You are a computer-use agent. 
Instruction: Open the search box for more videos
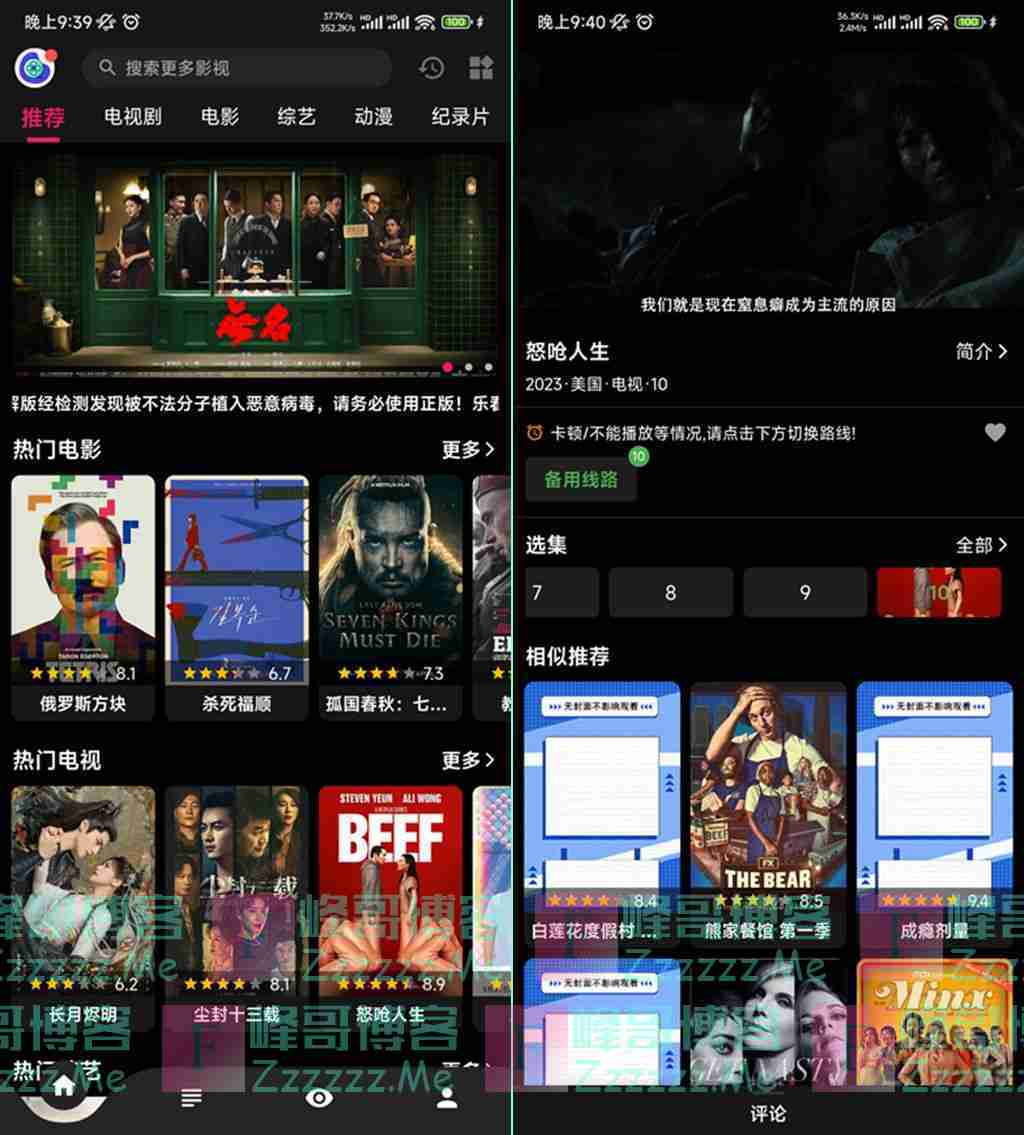click(236, 68)
